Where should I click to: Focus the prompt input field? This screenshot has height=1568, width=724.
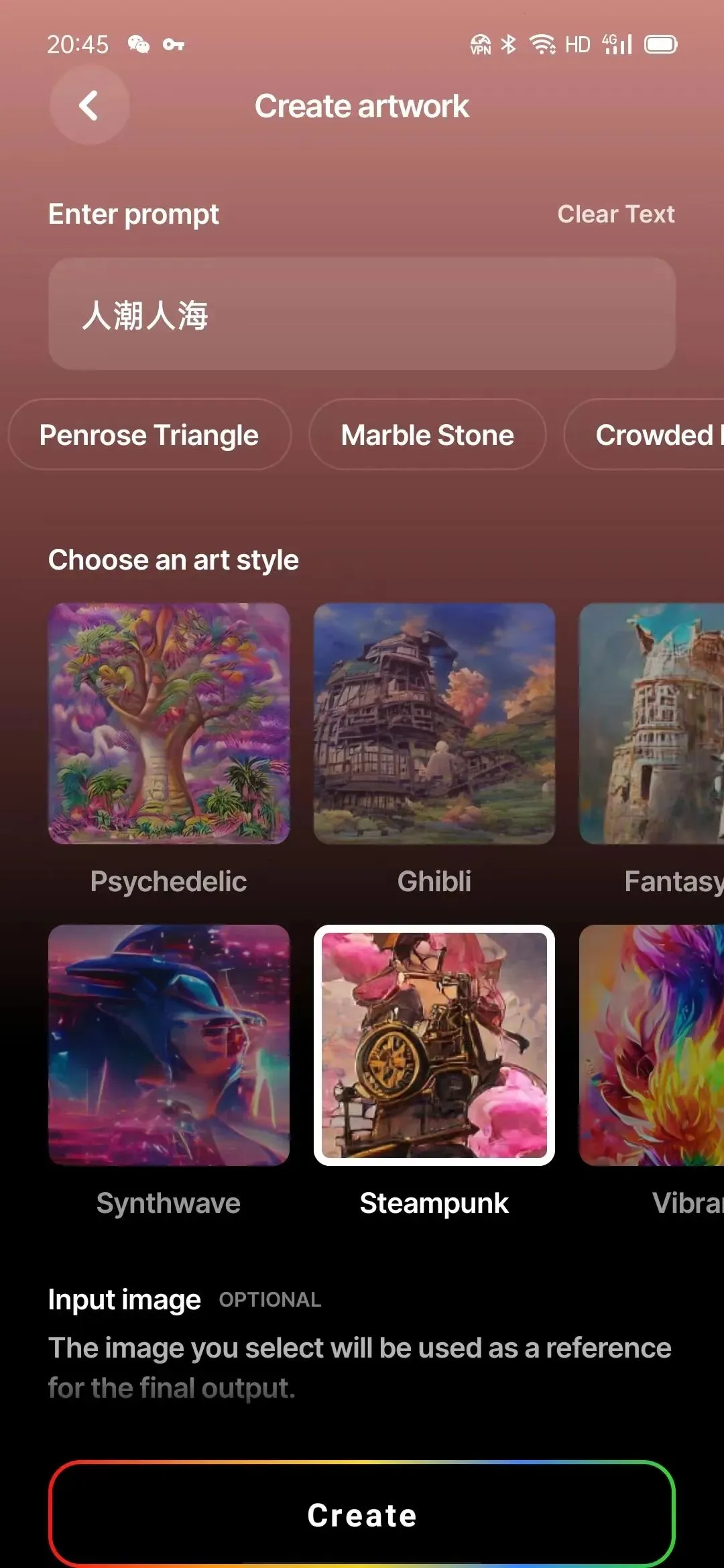[x=362, y=314]
